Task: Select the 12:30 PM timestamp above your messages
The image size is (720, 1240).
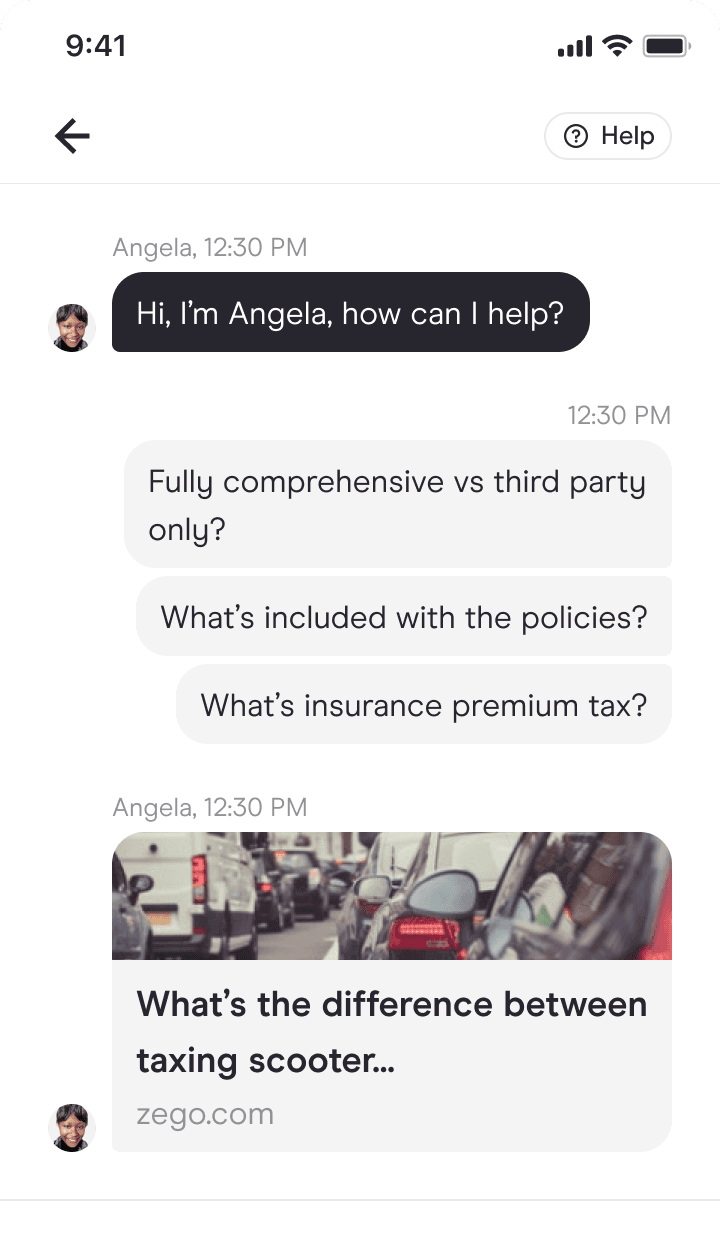Action: point(619,414)
